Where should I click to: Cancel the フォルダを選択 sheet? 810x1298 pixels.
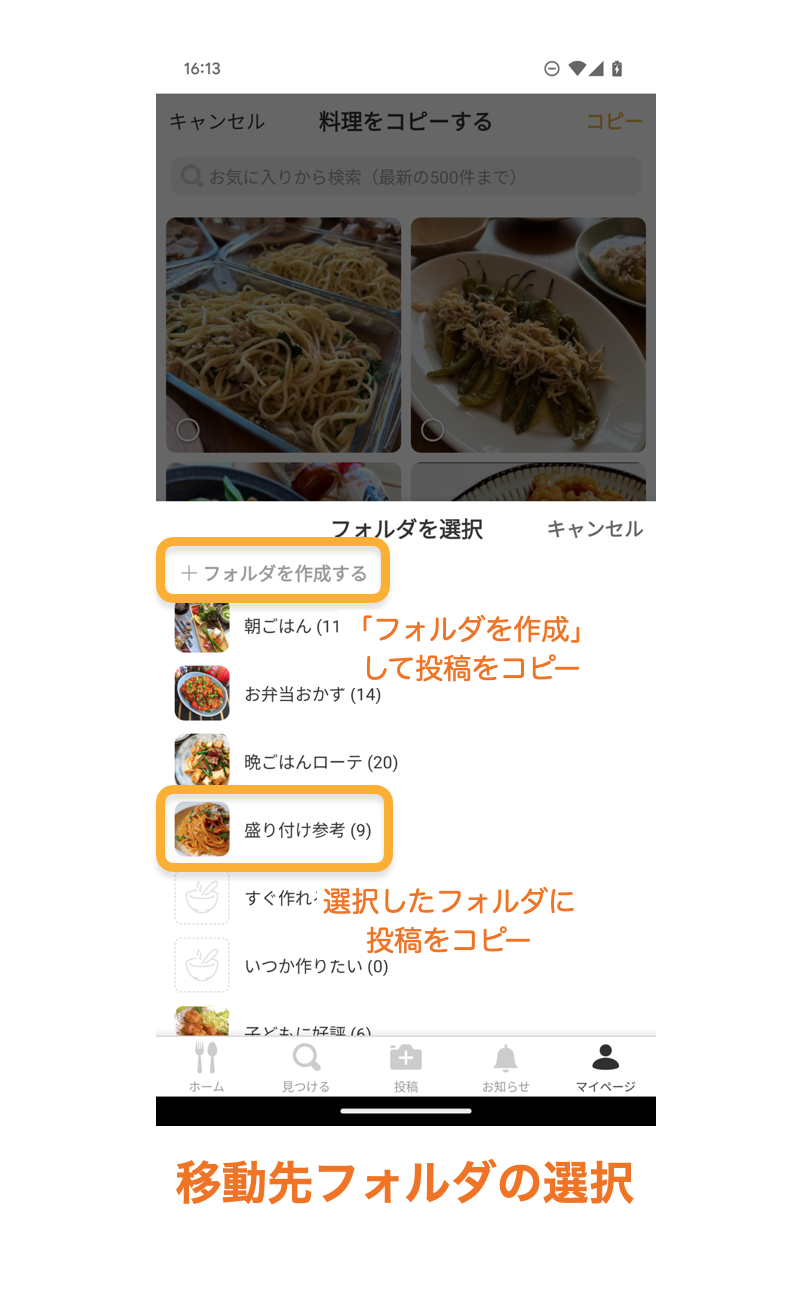[x=594, y=529]
